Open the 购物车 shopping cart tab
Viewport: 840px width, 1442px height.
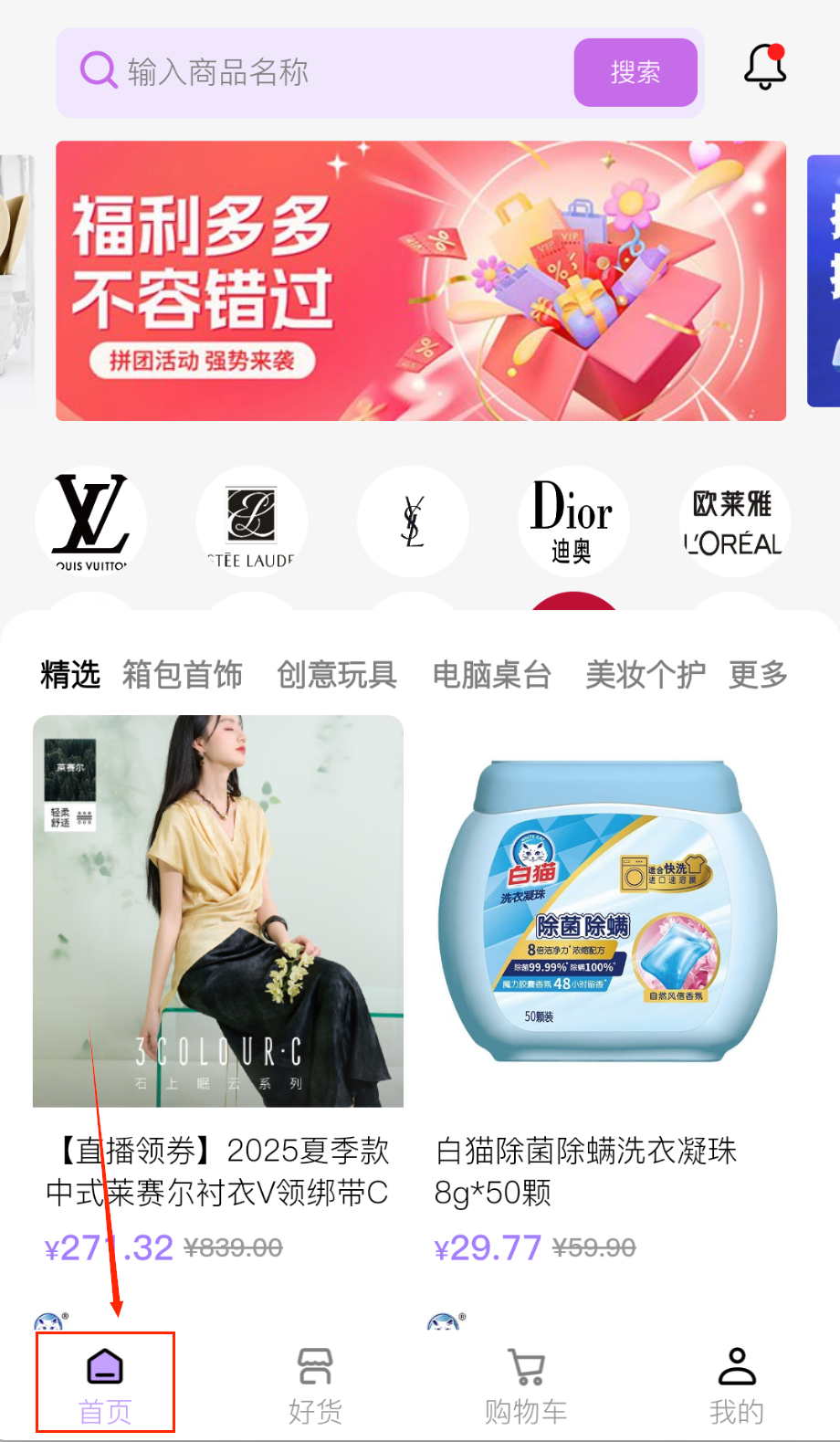click(x=526, y=1384)
